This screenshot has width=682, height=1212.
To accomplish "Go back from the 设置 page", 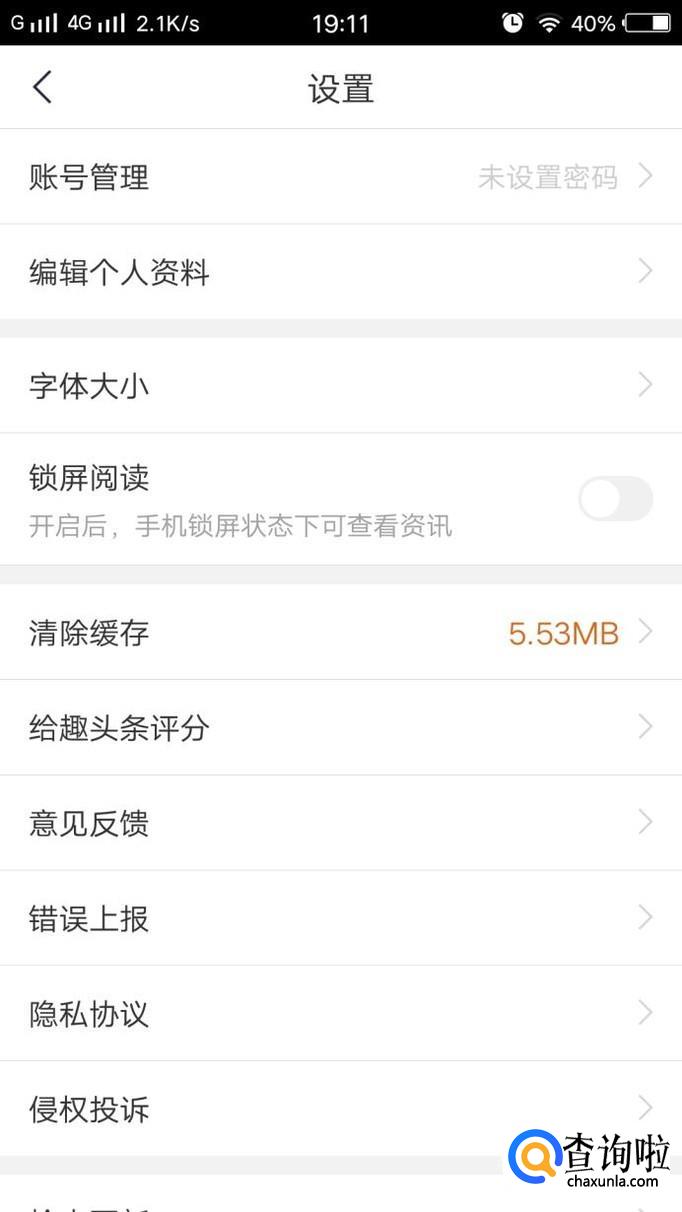I will 42,88.
